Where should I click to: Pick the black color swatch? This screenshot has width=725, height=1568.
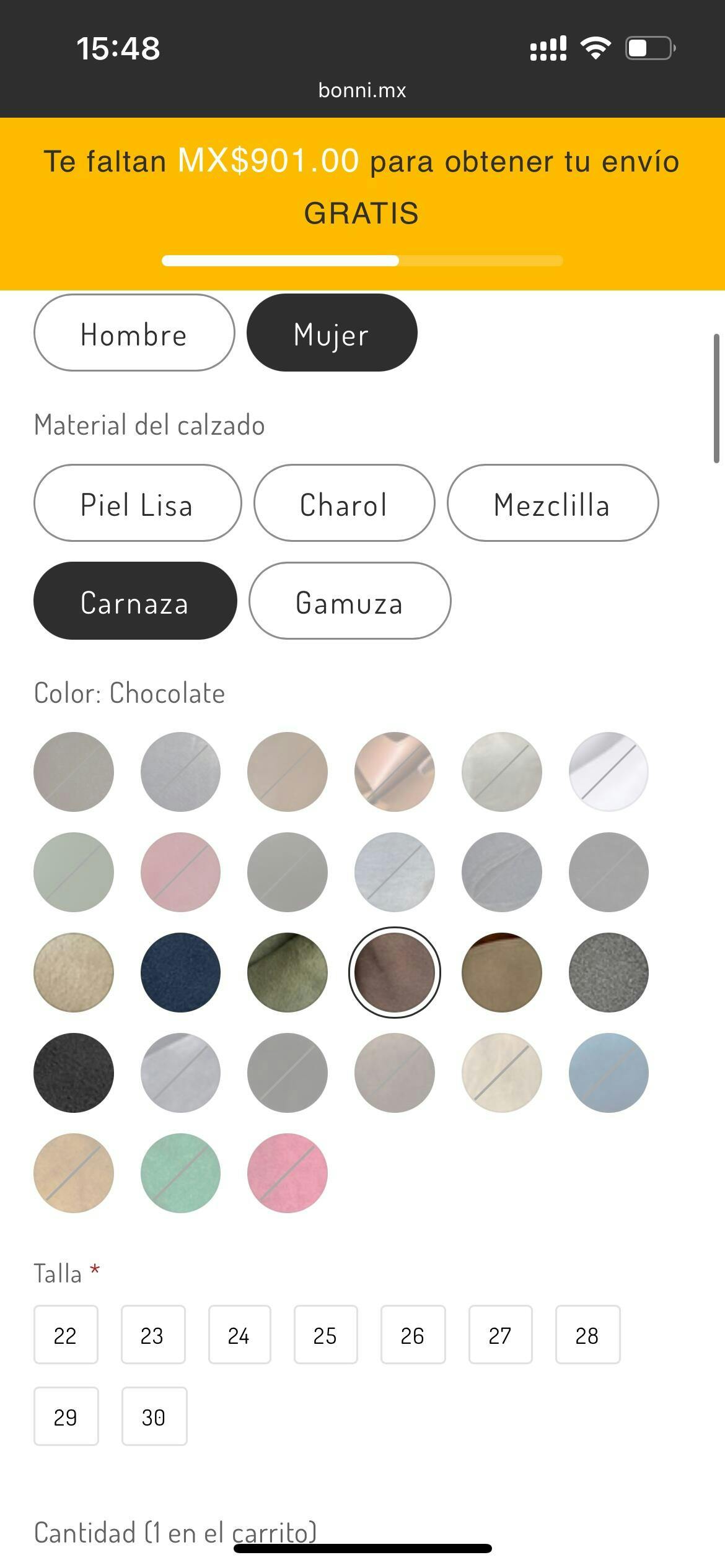pos(74,1073)
